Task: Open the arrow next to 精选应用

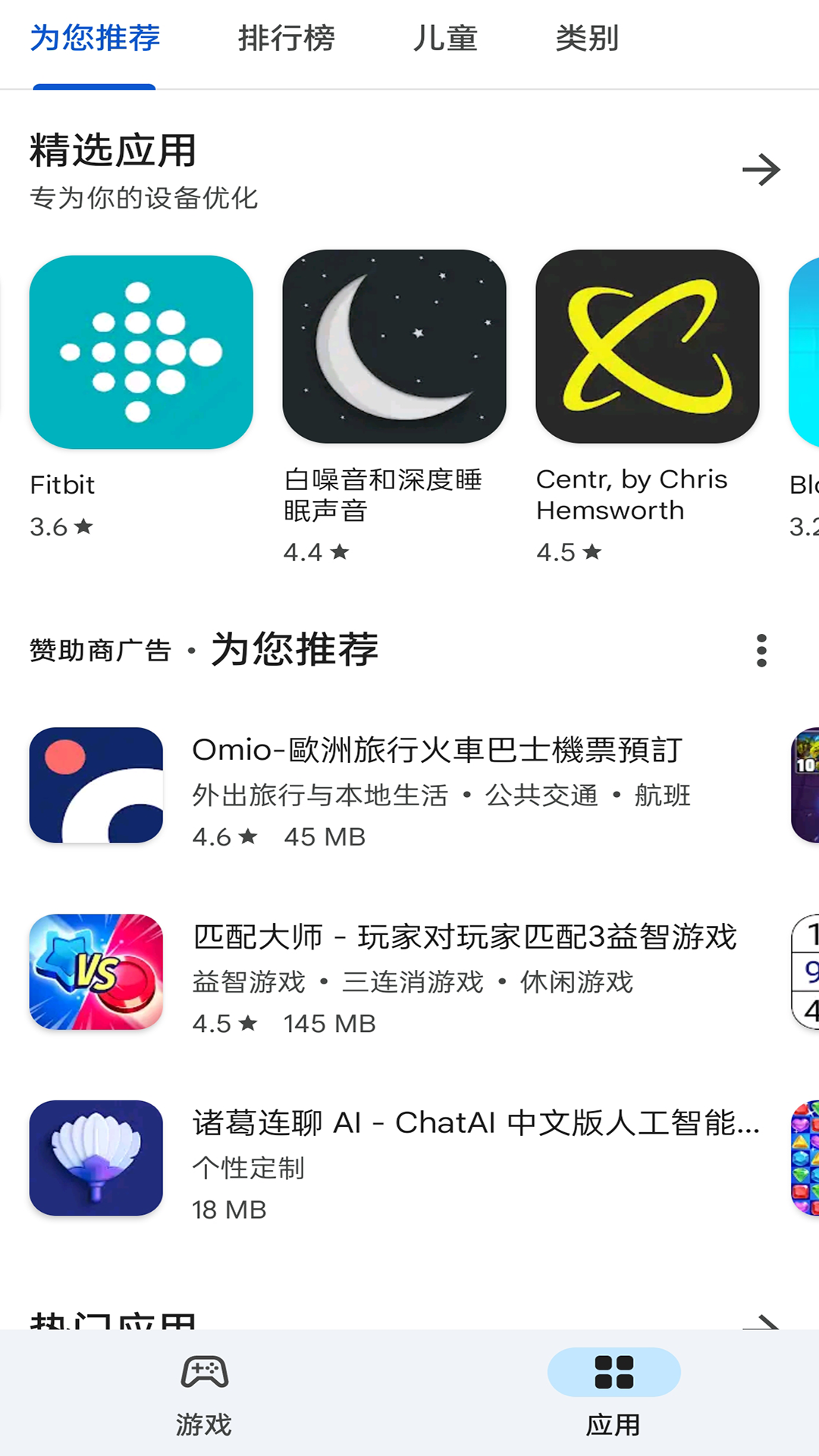Action: coord(763,169)
